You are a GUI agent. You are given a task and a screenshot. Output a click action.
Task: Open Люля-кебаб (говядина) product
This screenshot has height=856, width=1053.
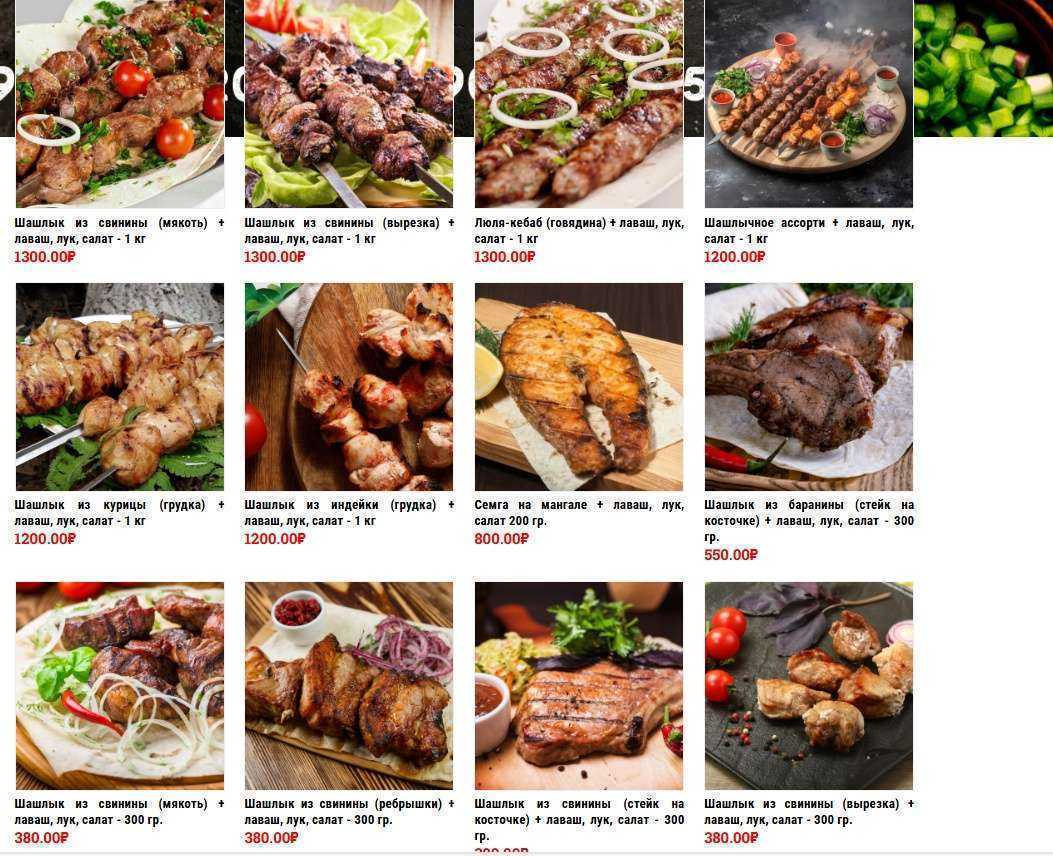[x=578, y=104]
